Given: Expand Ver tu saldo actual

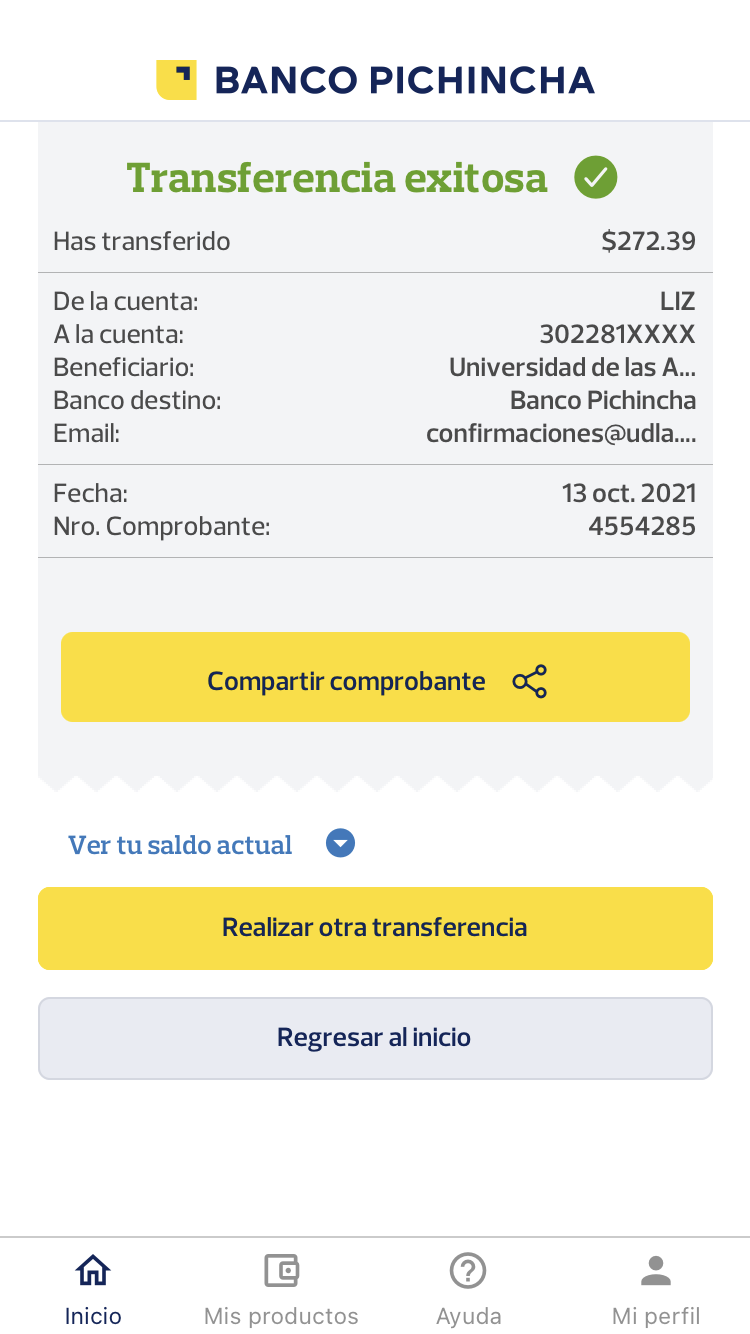Looking at the screenshot, I should [x=212, y=845].
